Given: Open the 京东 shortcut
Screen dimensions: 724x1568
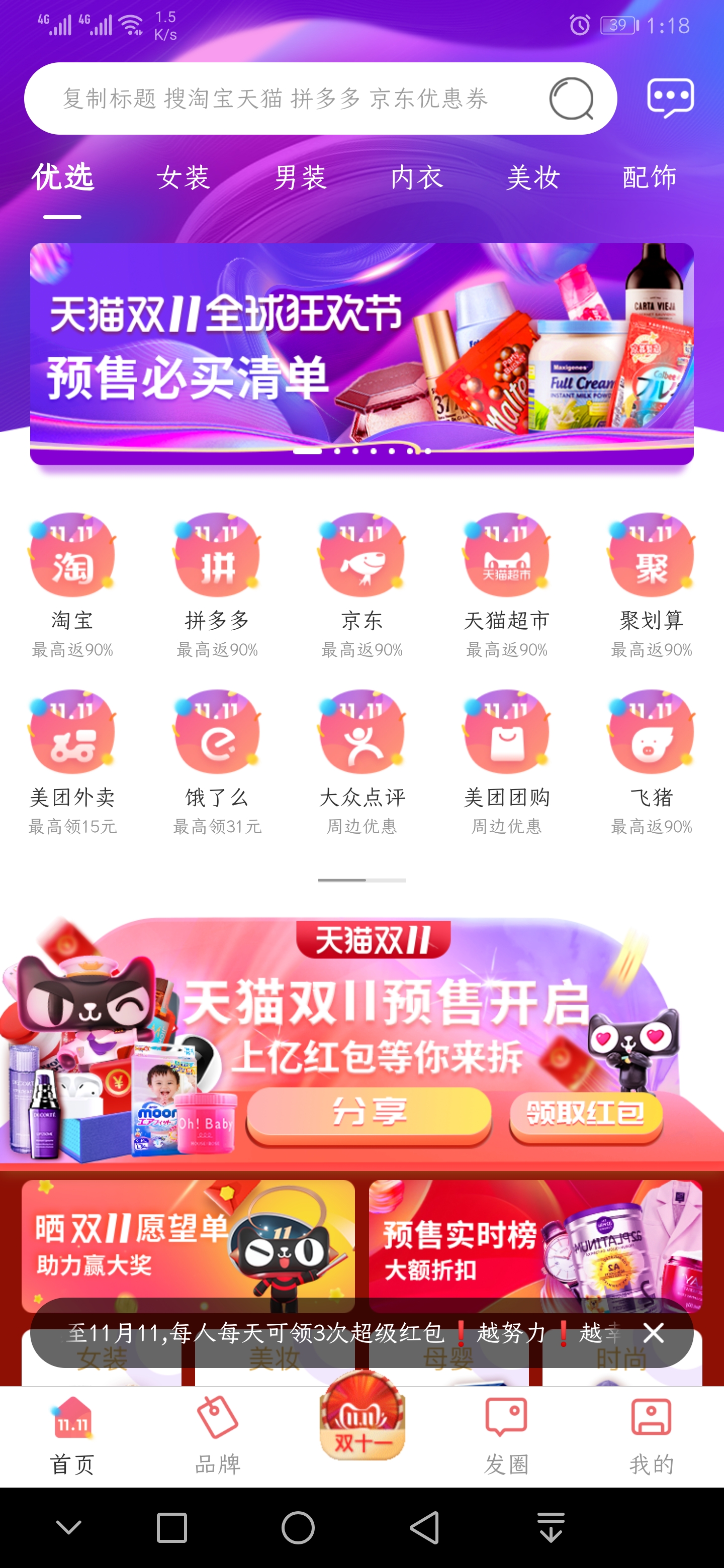Looking at the screenshot, I should 363,585.
